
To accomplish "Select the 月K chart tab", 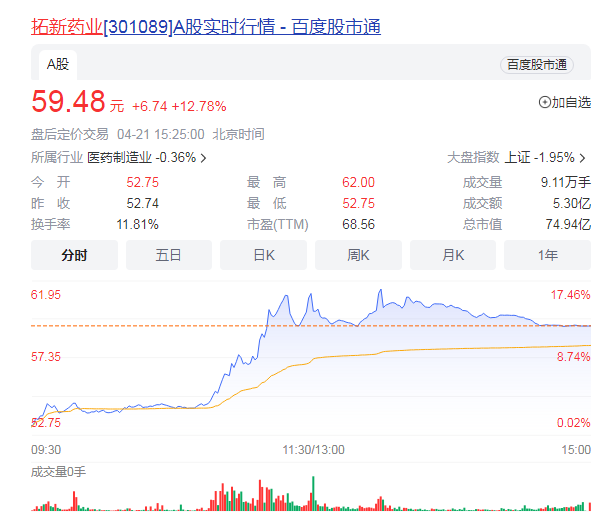I will pyautogui.click(x=453, y=255).
